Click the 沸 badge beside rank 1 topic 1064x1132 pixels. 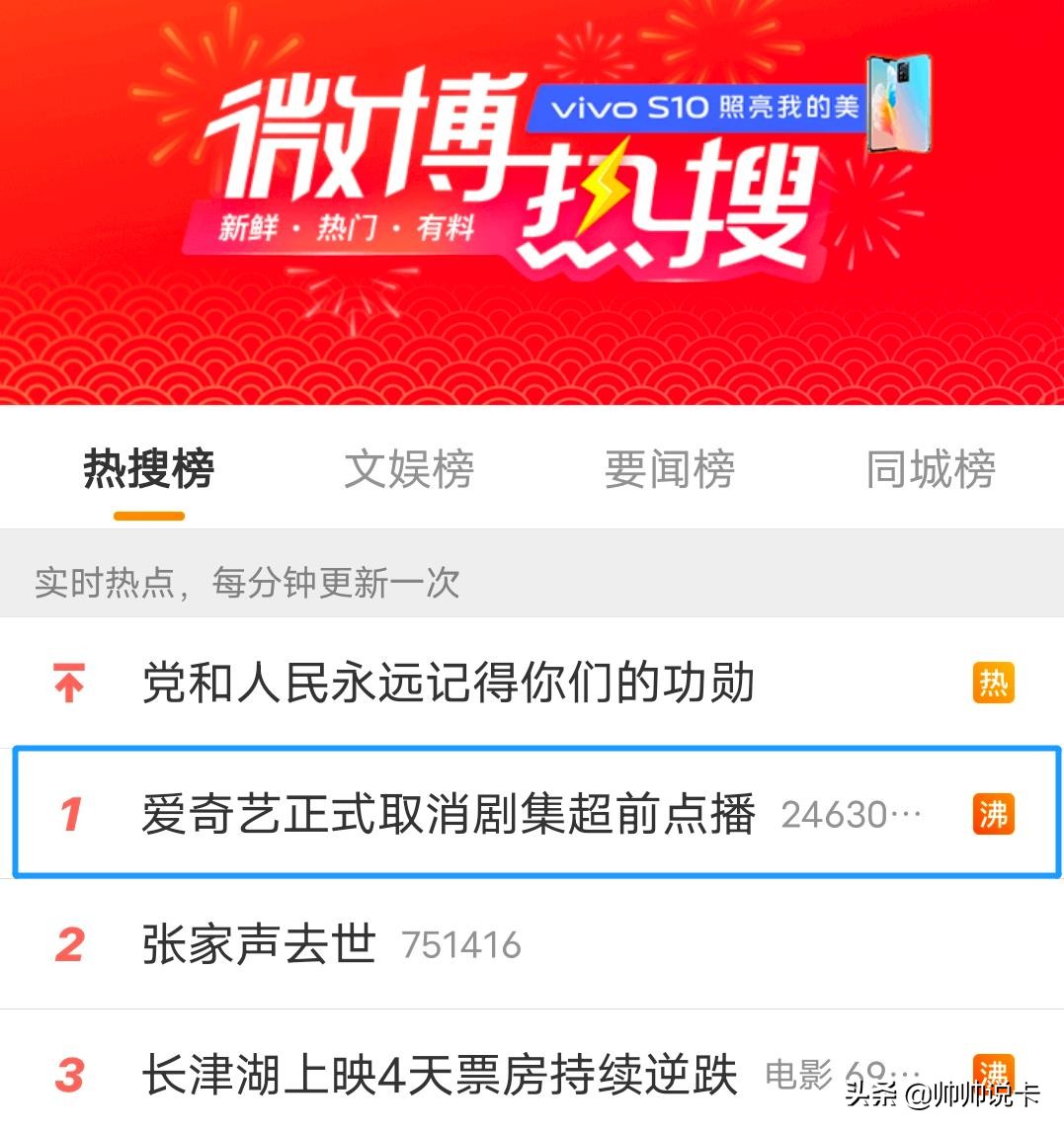point(996,814)
